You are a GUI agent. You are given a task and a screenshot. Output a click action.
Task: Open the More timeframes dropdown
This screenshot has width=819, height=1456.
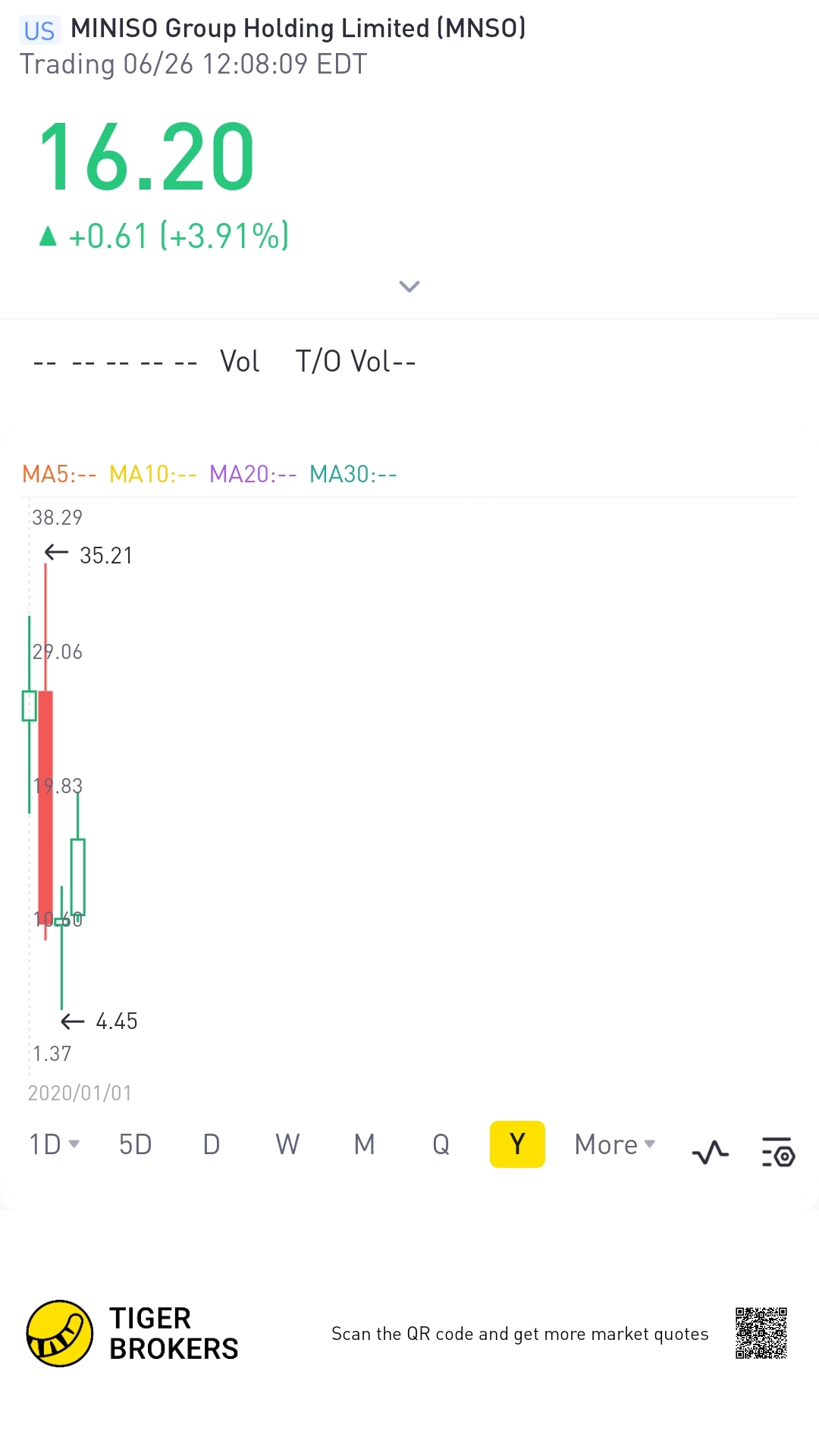pos(614,1144)
